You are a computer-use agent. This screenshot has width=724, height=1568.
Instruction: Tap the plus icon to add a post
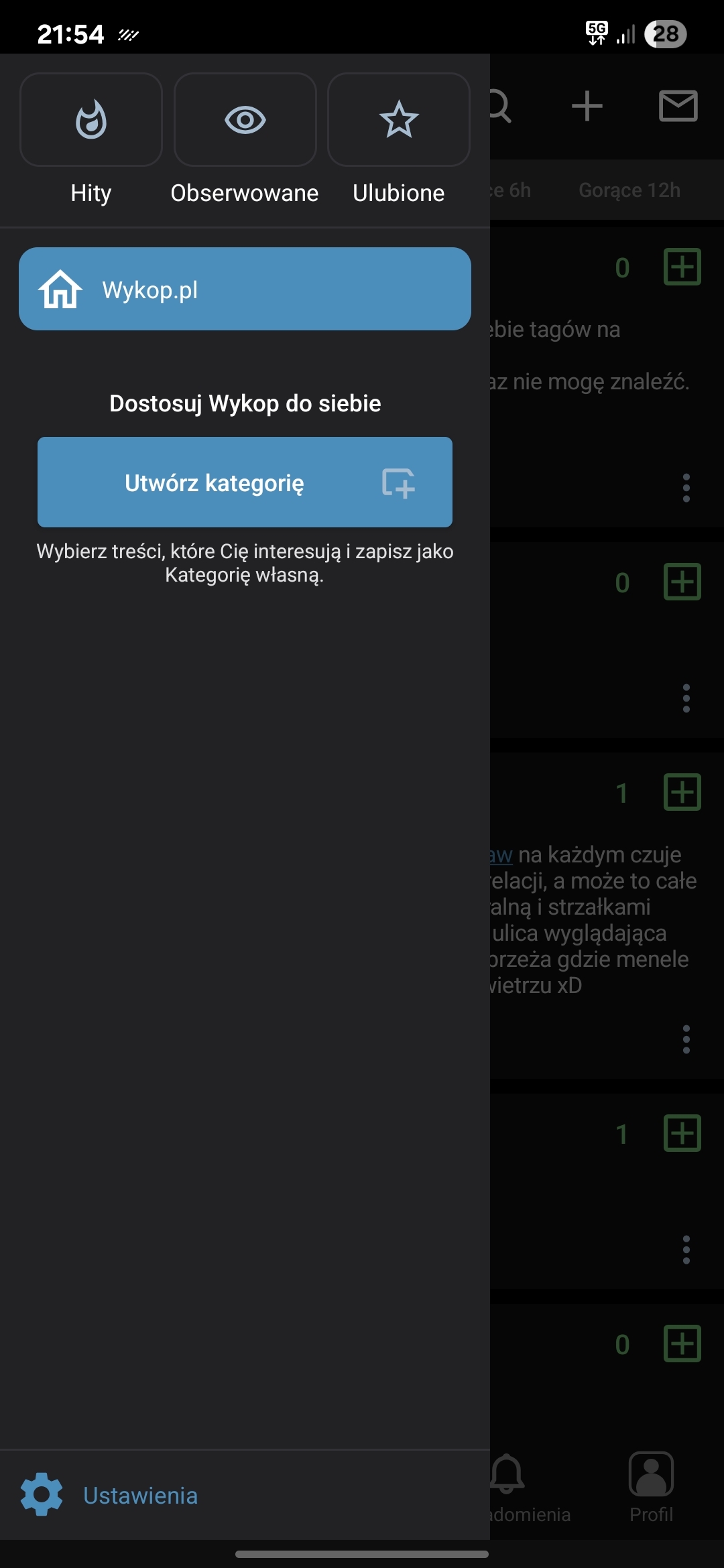(x=587, y=107)
